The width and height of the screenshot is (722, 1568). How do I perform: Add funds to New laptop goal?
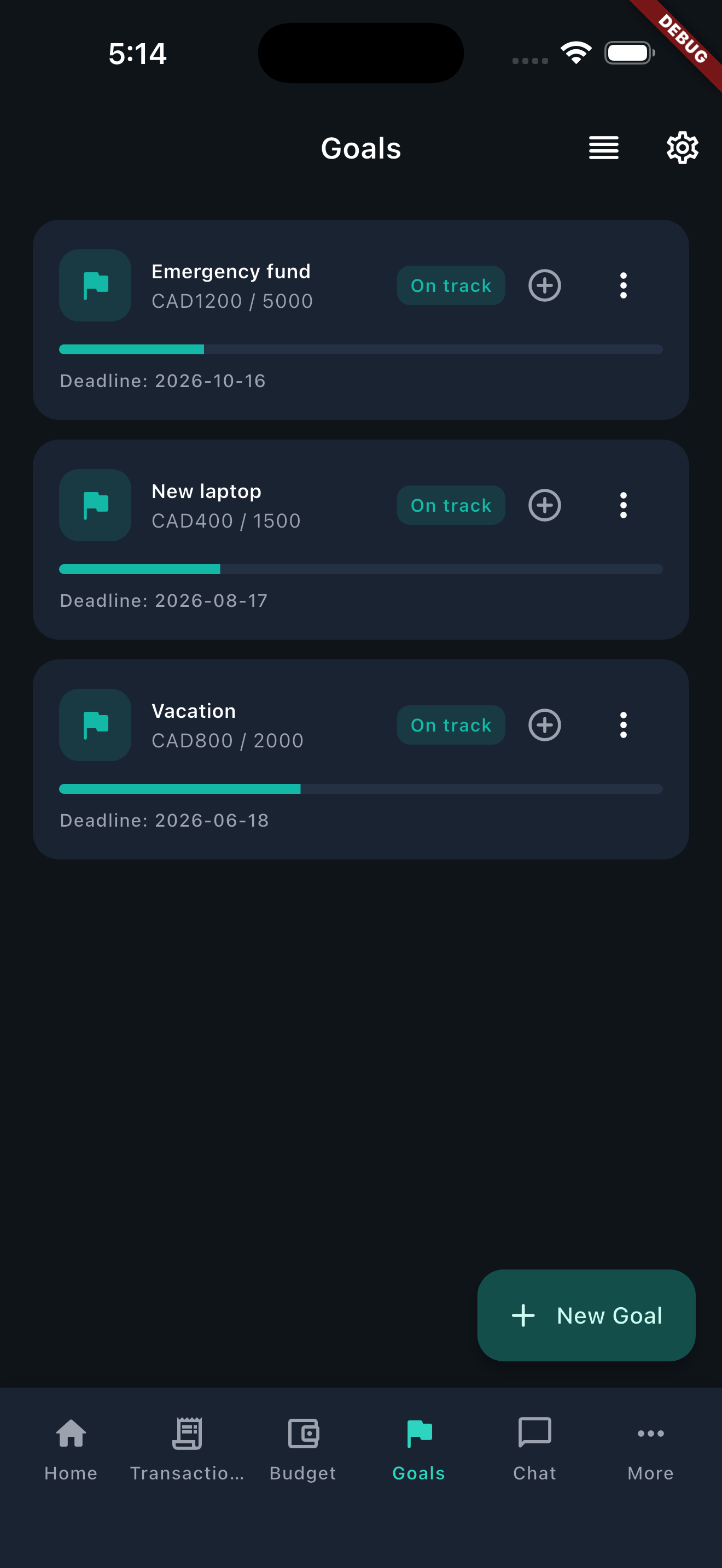(x=544, y=505)
